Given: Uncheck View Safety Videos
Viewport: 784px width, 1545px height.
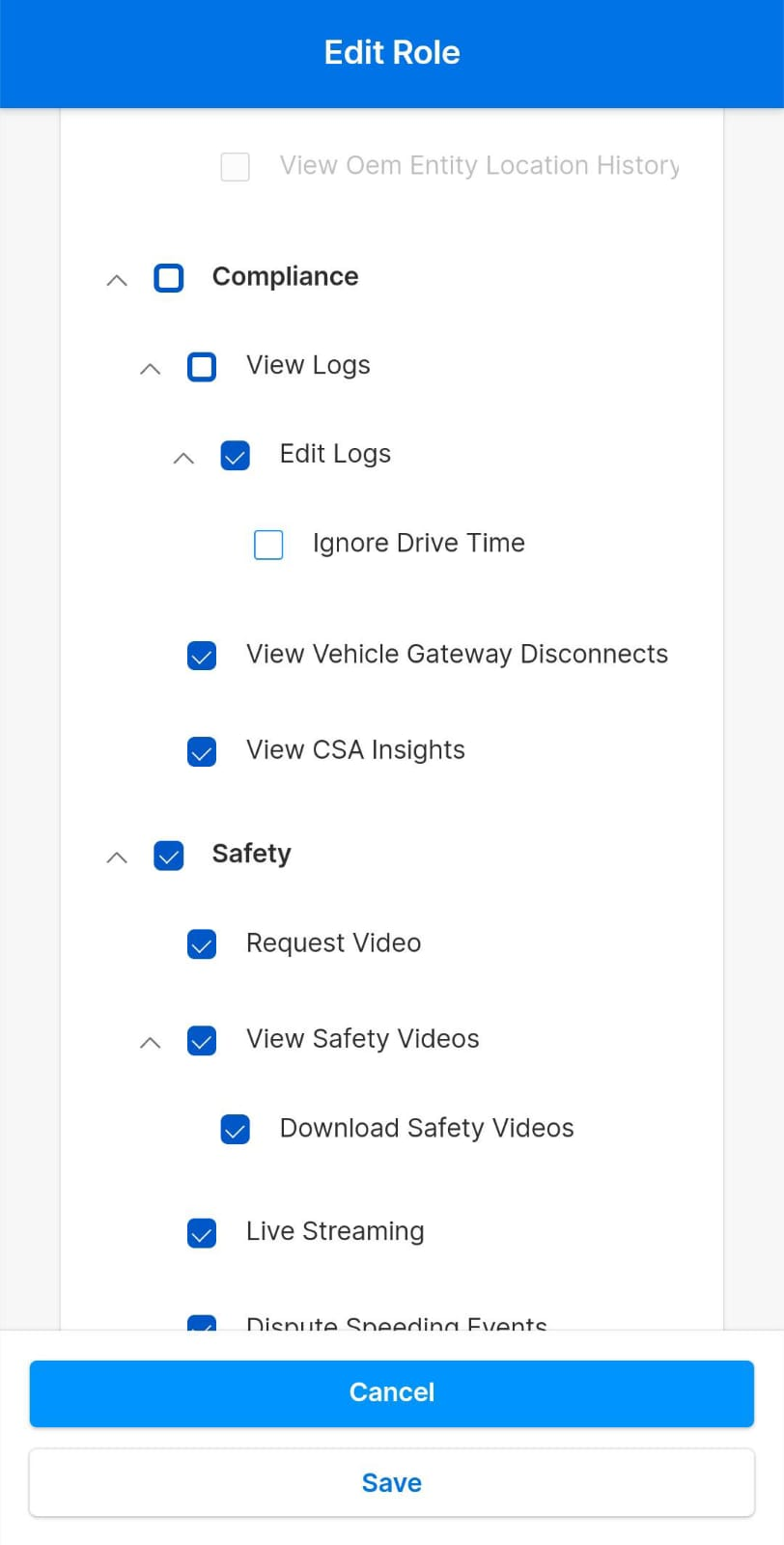Looking at the screenshot, I should pyautogui.click(x=202, y=1041).
